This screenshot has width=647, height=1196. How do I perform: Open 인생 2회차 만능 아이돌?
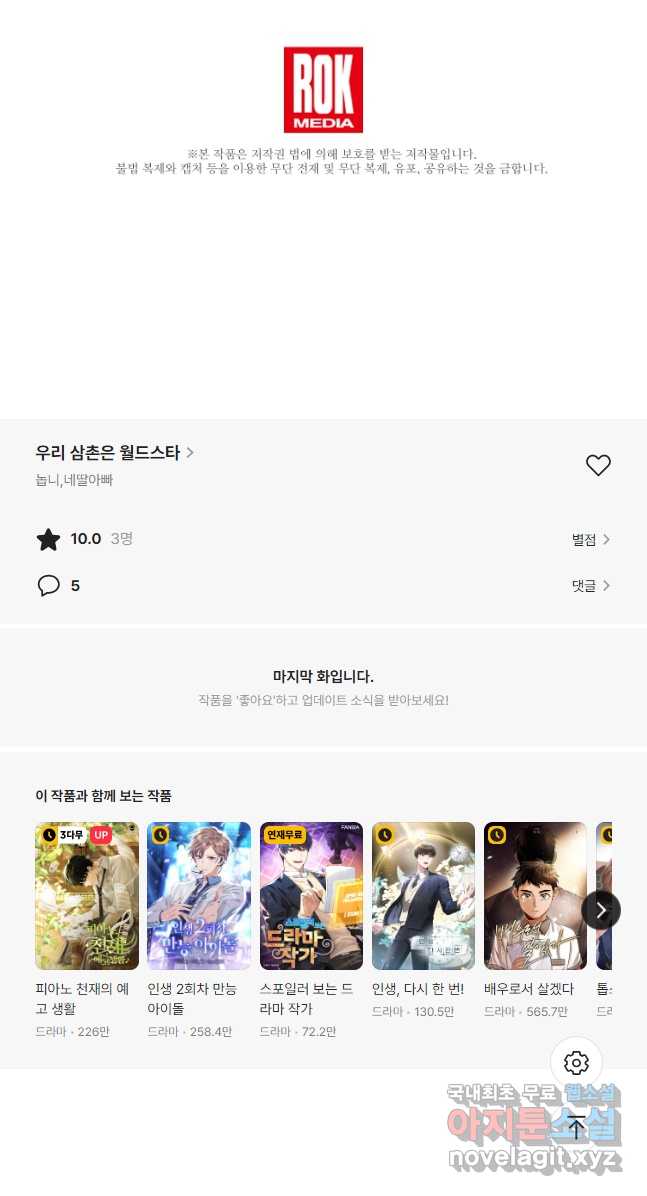[x=199, y=896]
